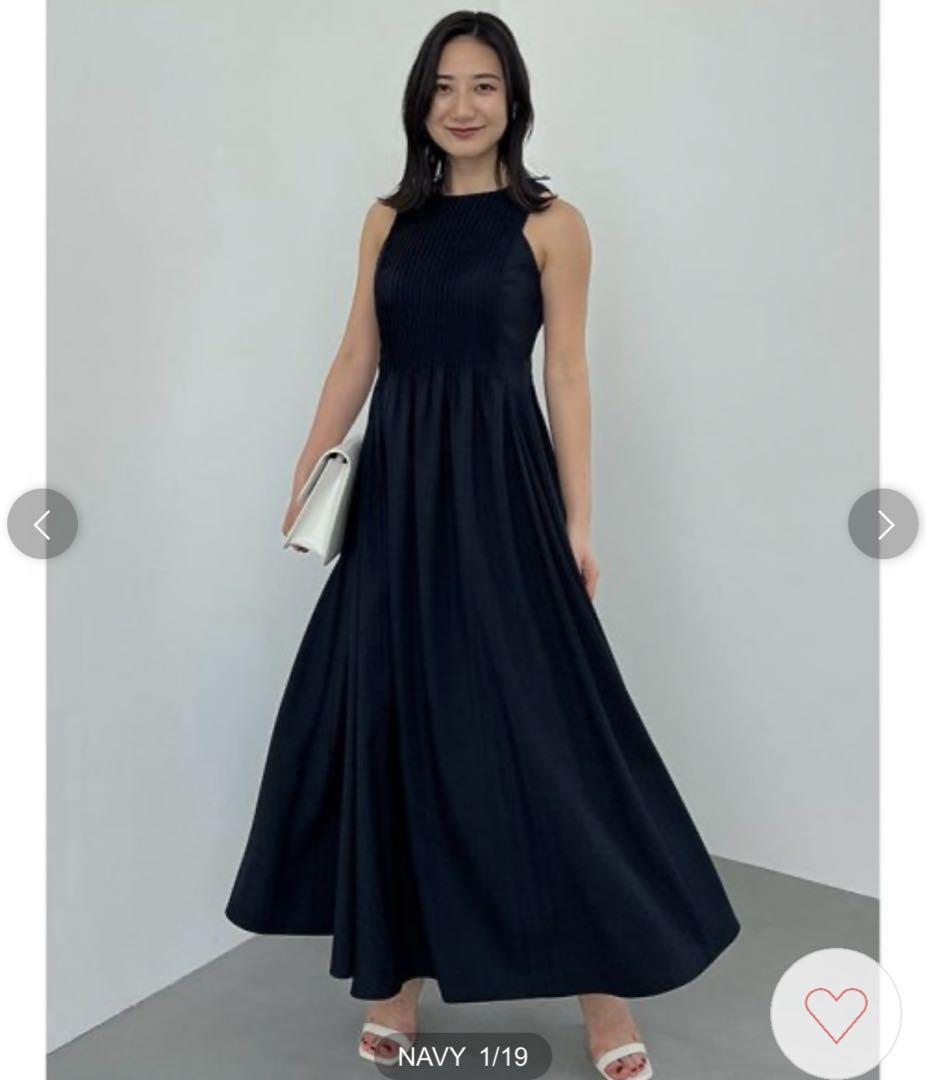Viewport: 926px width, 1080px height.
Task: Add this dress to favorites
Action: point(836,1014)
